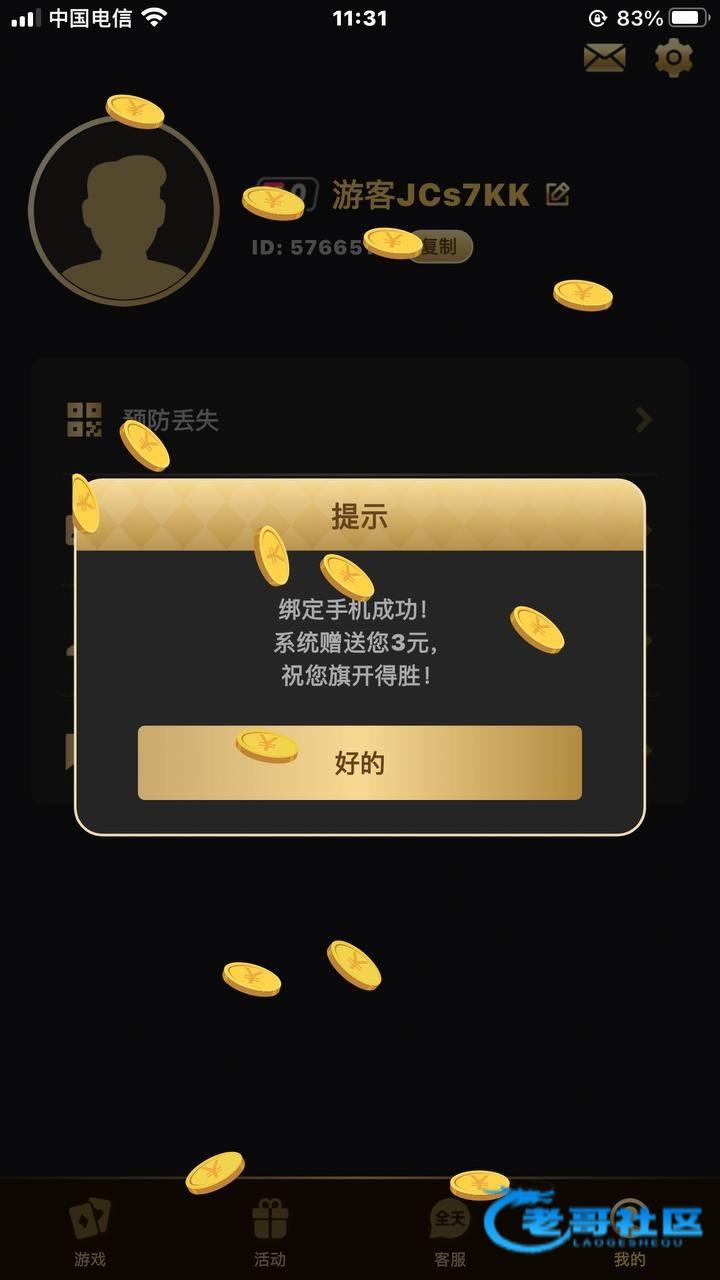Open the mail inbox icon
The width and height of the screenshot is (720, 1280).
(x=604, y=58)
